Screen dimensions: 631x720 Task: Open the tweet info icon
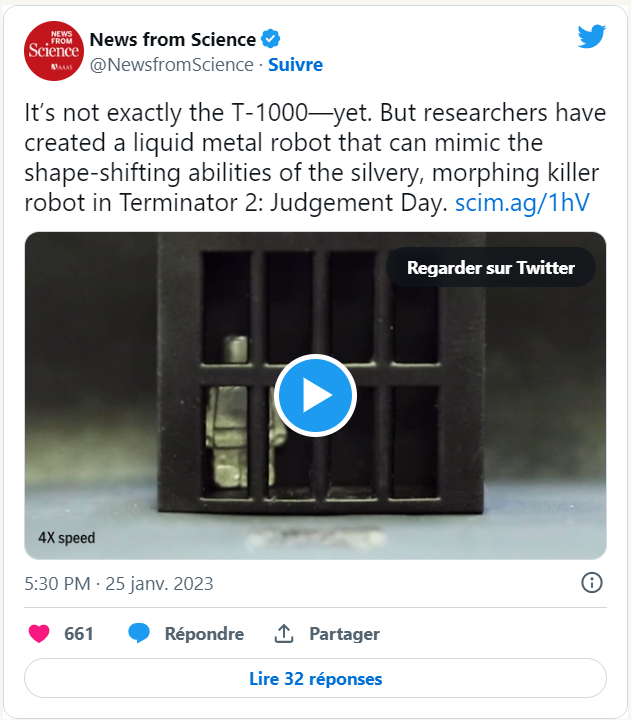point(591,583)
